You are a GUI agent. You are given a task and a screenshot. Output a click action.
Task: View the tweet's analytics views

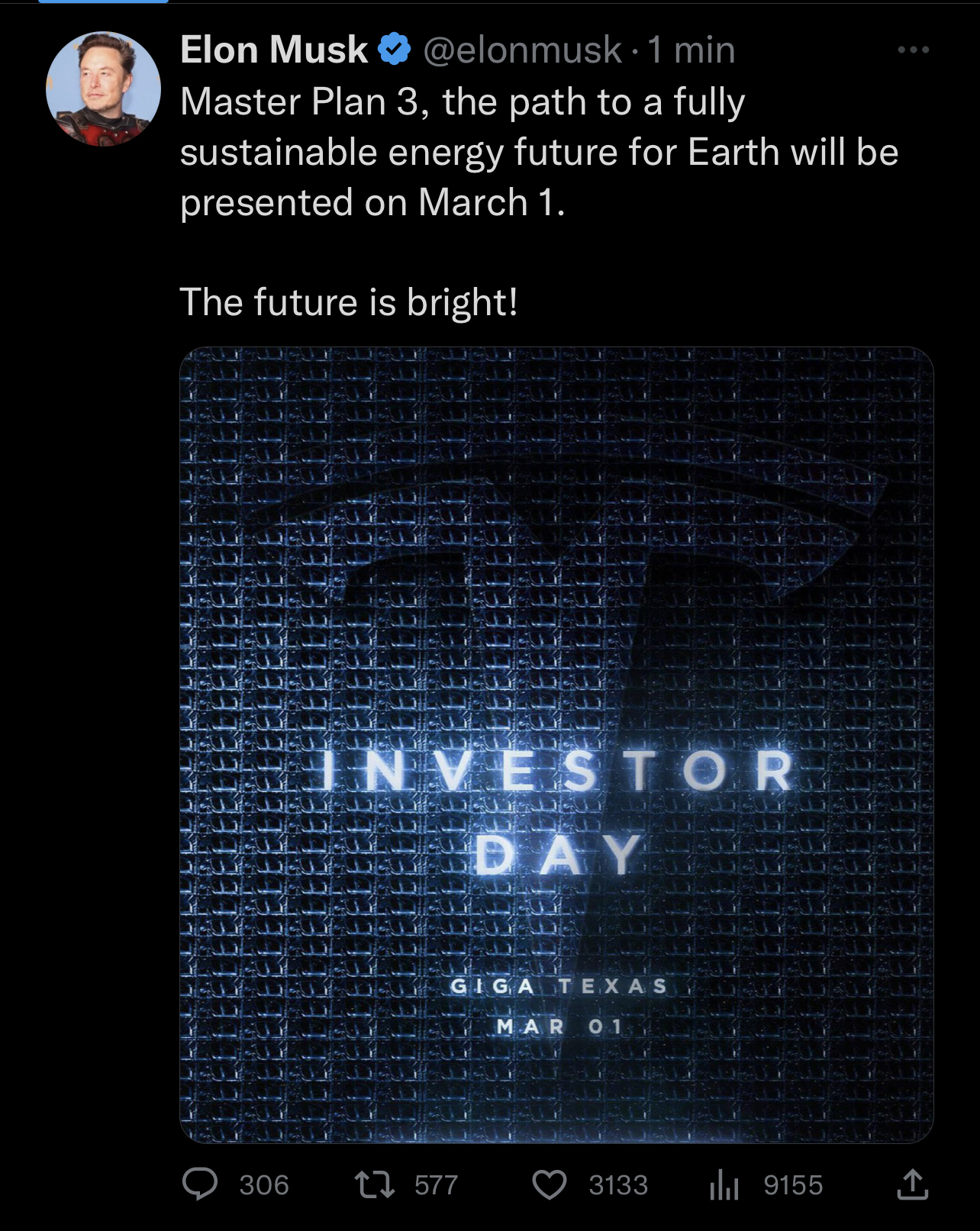pos(724,1185)
